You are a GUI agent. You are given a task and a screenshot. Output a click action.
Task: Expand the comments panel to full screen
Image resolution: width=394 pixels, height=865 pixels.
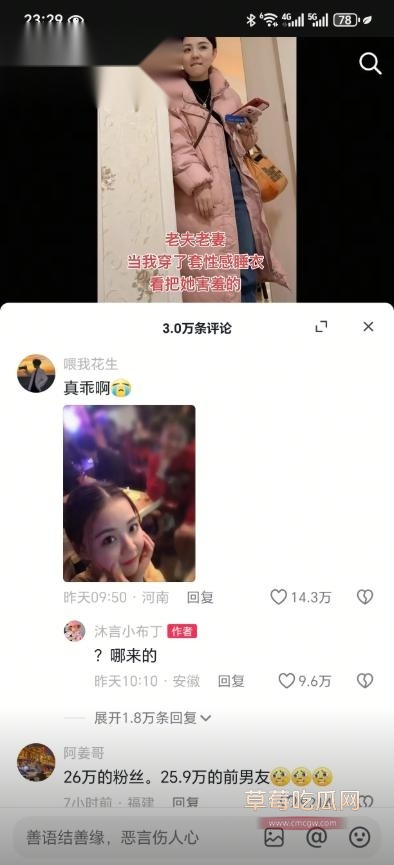pyautogui.click(x=321, y=327)
